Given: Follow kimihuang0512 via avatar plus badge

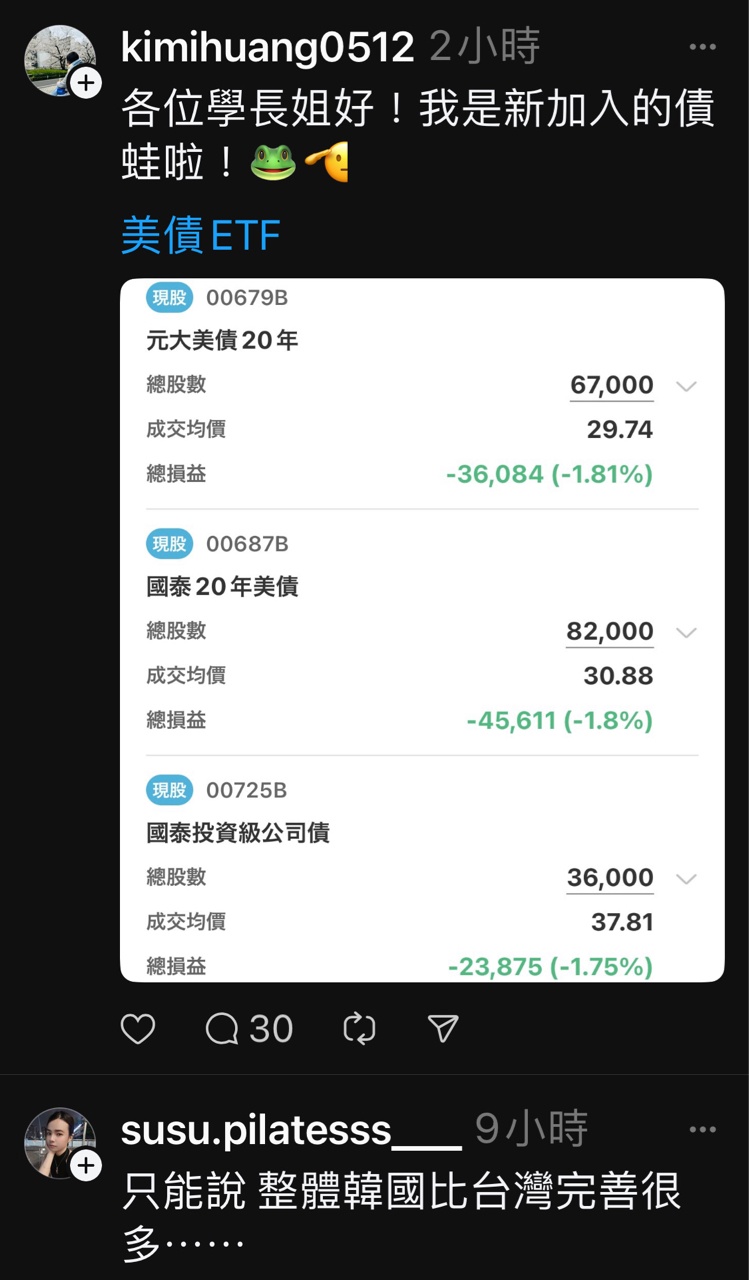Looking at the screenshot, I should tap(87, 83).
